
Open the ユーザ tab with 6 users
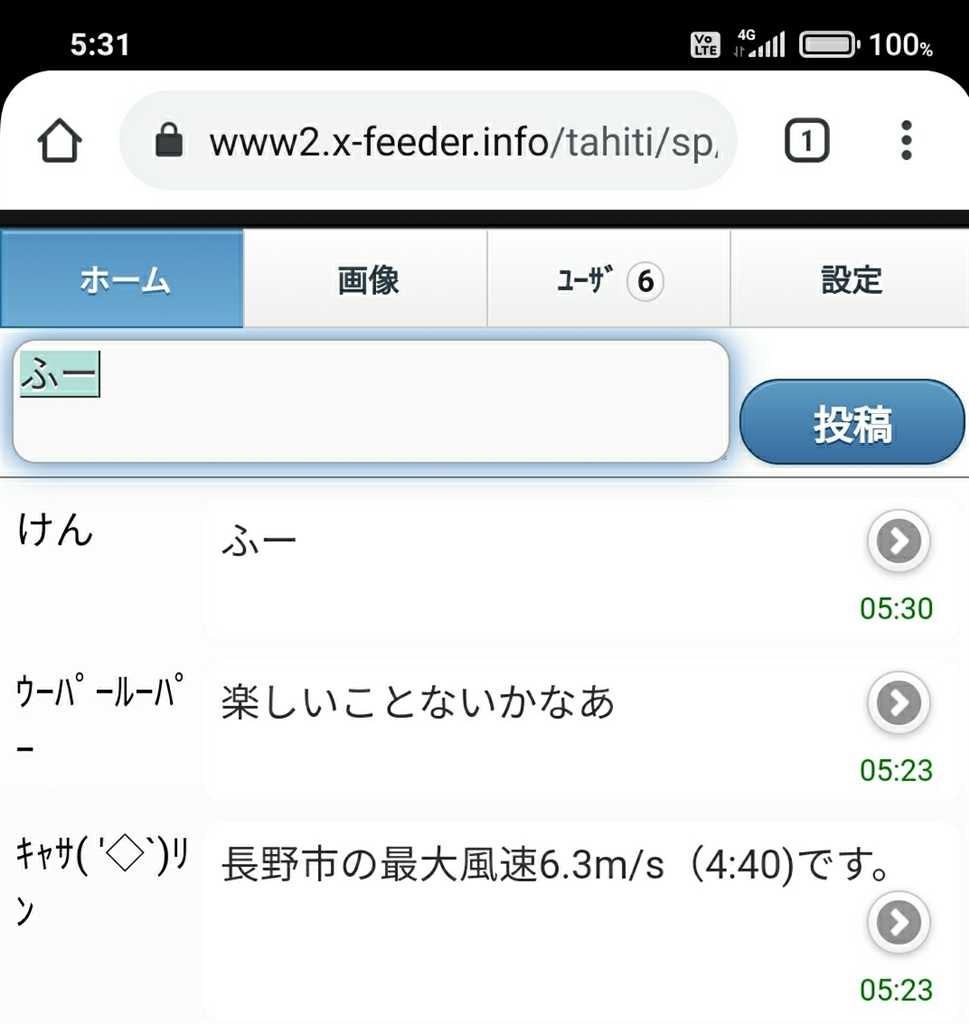[608, 280]
